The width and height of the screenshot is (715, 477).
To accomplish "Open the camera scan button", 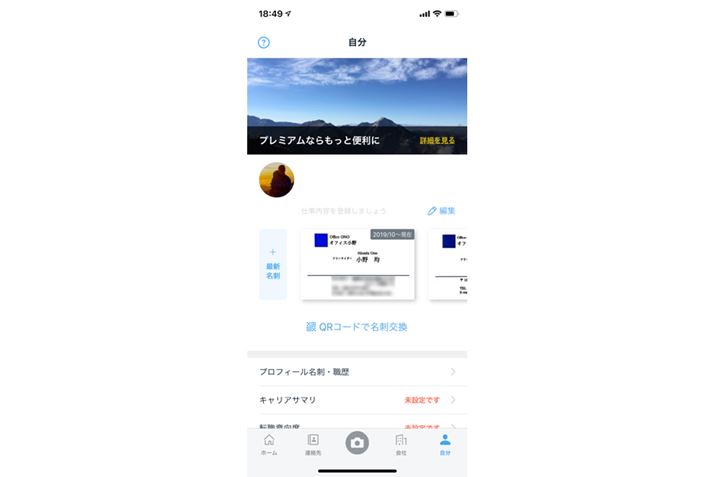I will pyautogui.click(x=357, y=443).
